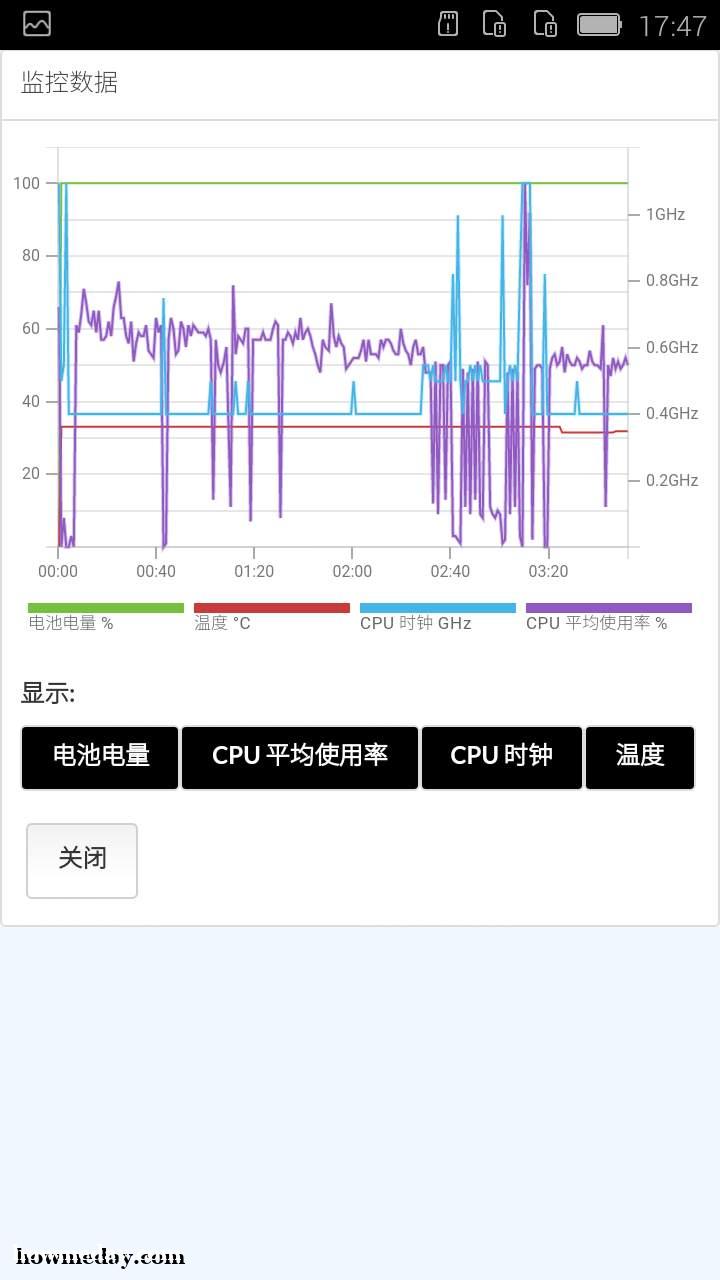Toggle the 温度 display button
Screen dimensions: 720x1280
pyautogui.click(x=640, y=757)
